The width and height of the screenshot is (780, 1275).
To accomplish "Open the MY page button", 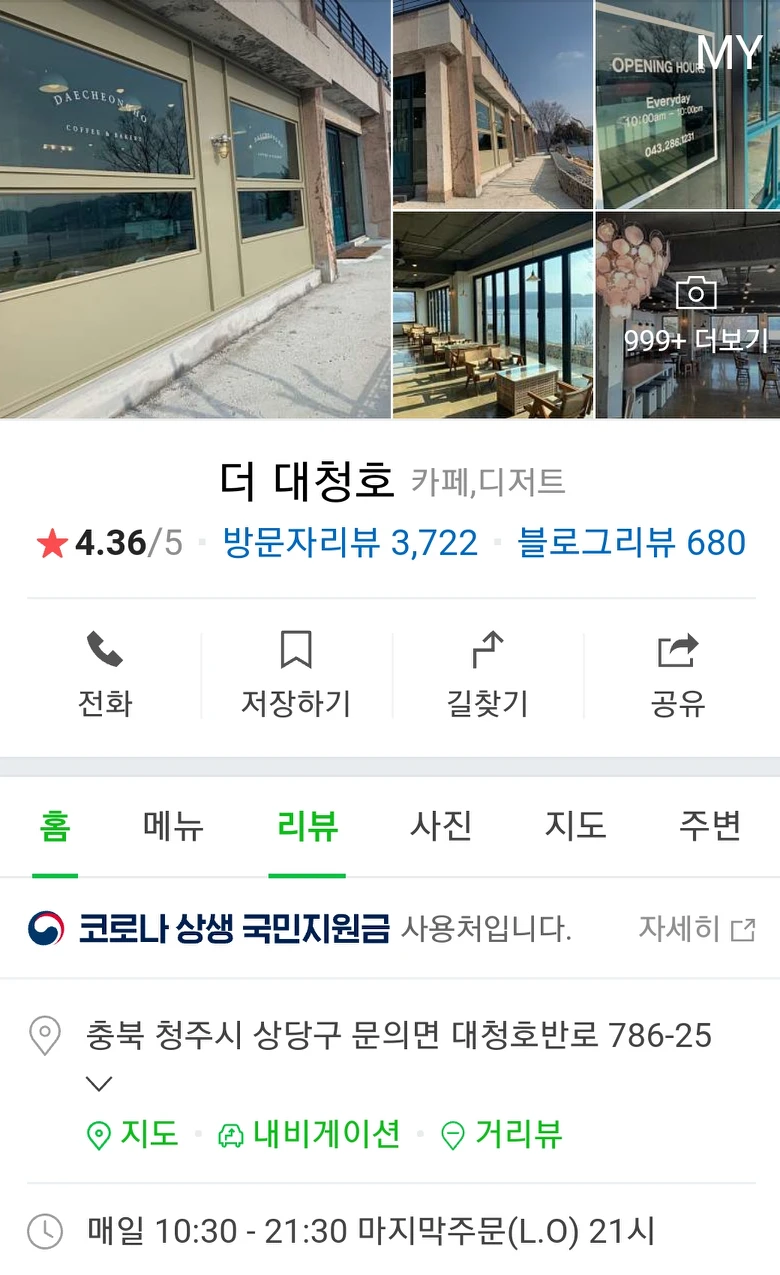I will tap(729, 52).
